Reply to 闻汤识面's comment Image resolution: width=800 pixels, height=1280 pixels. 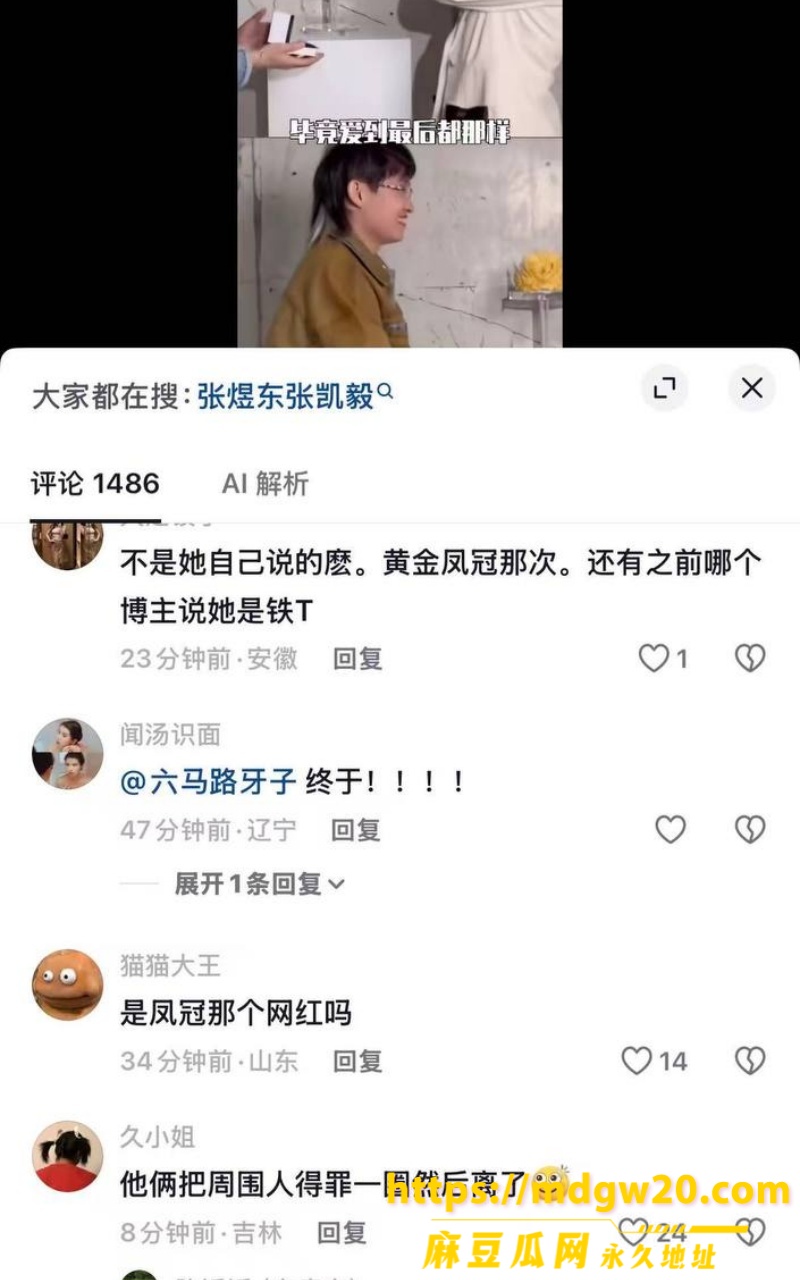[356, 829]
